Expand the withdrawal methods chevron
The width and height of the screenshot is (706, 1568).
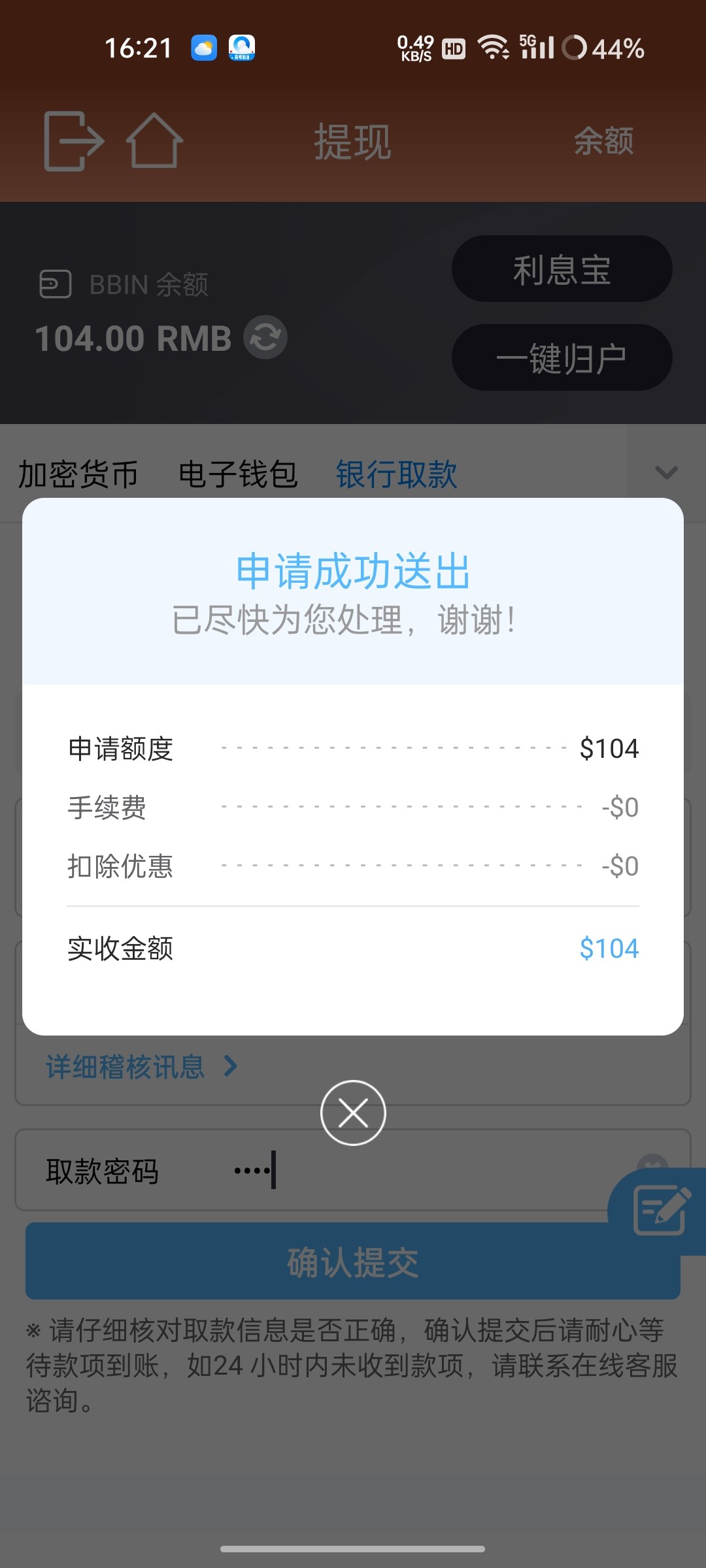pos(666,472)
